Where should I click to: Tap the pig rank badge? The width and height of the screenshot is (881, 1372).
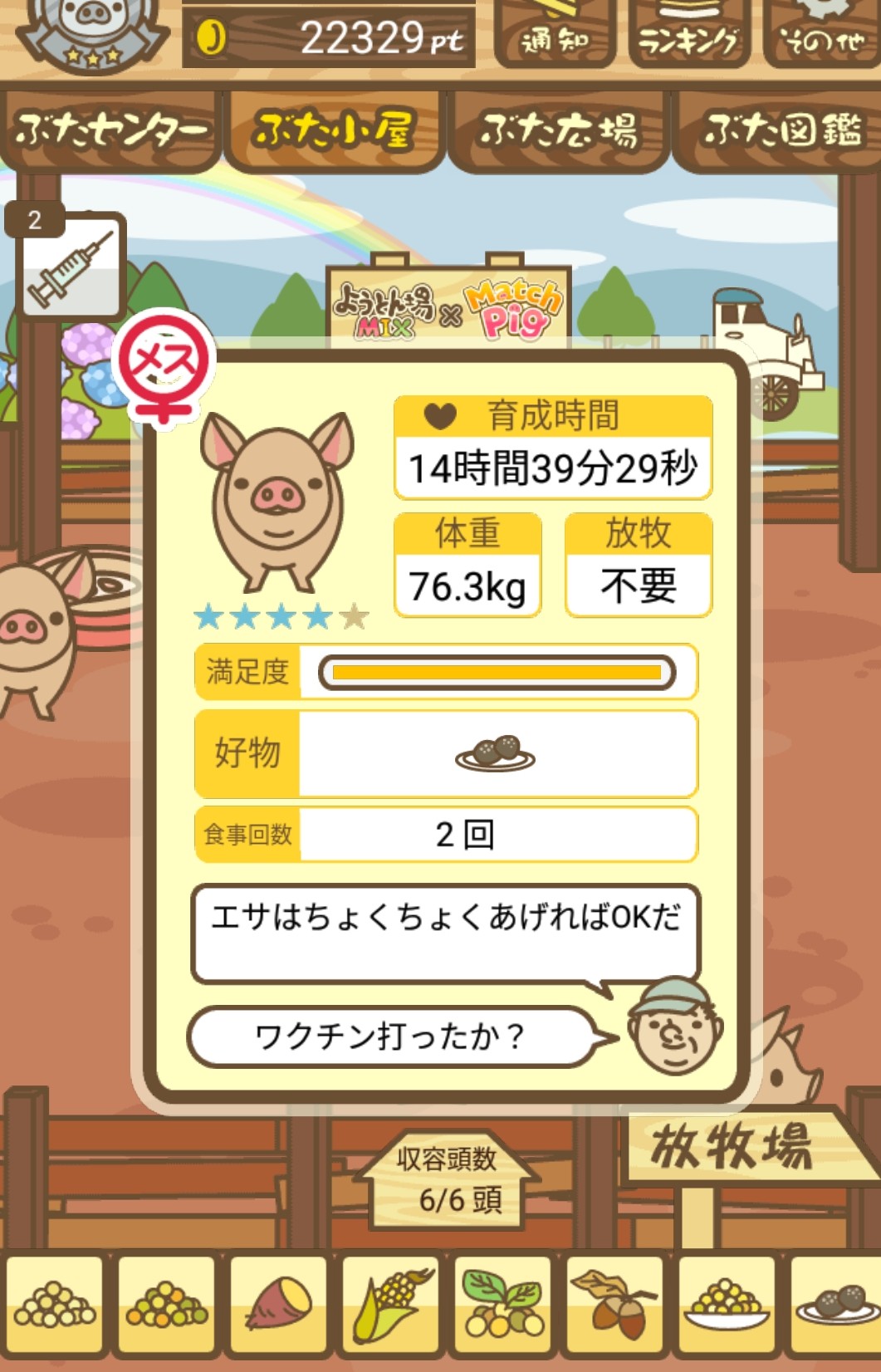click(91, 32)
